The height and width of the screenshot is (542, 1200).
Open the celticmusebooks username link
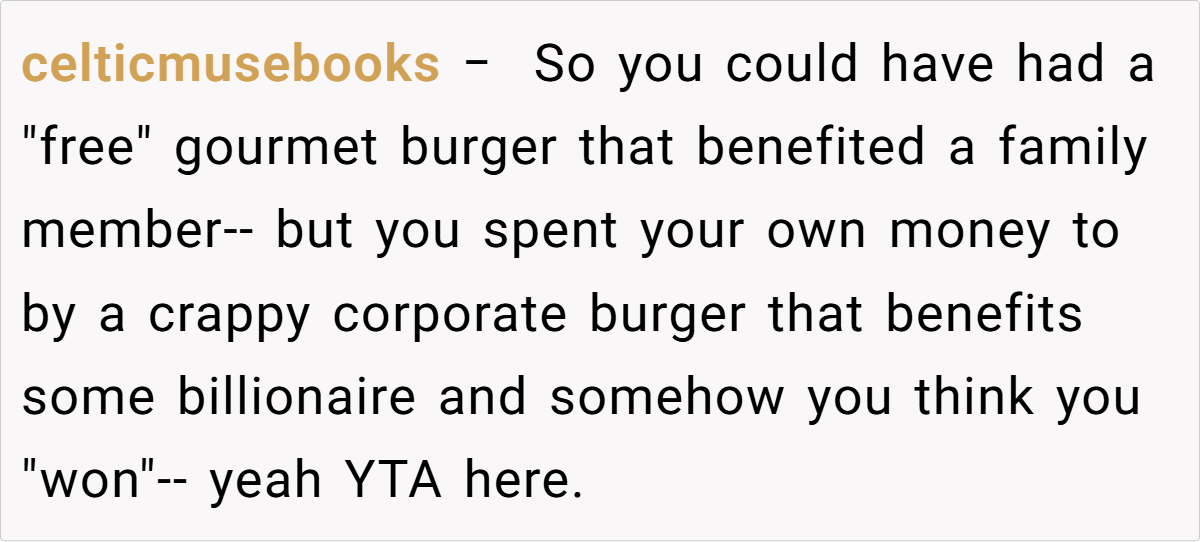click(x=230, y=66)
